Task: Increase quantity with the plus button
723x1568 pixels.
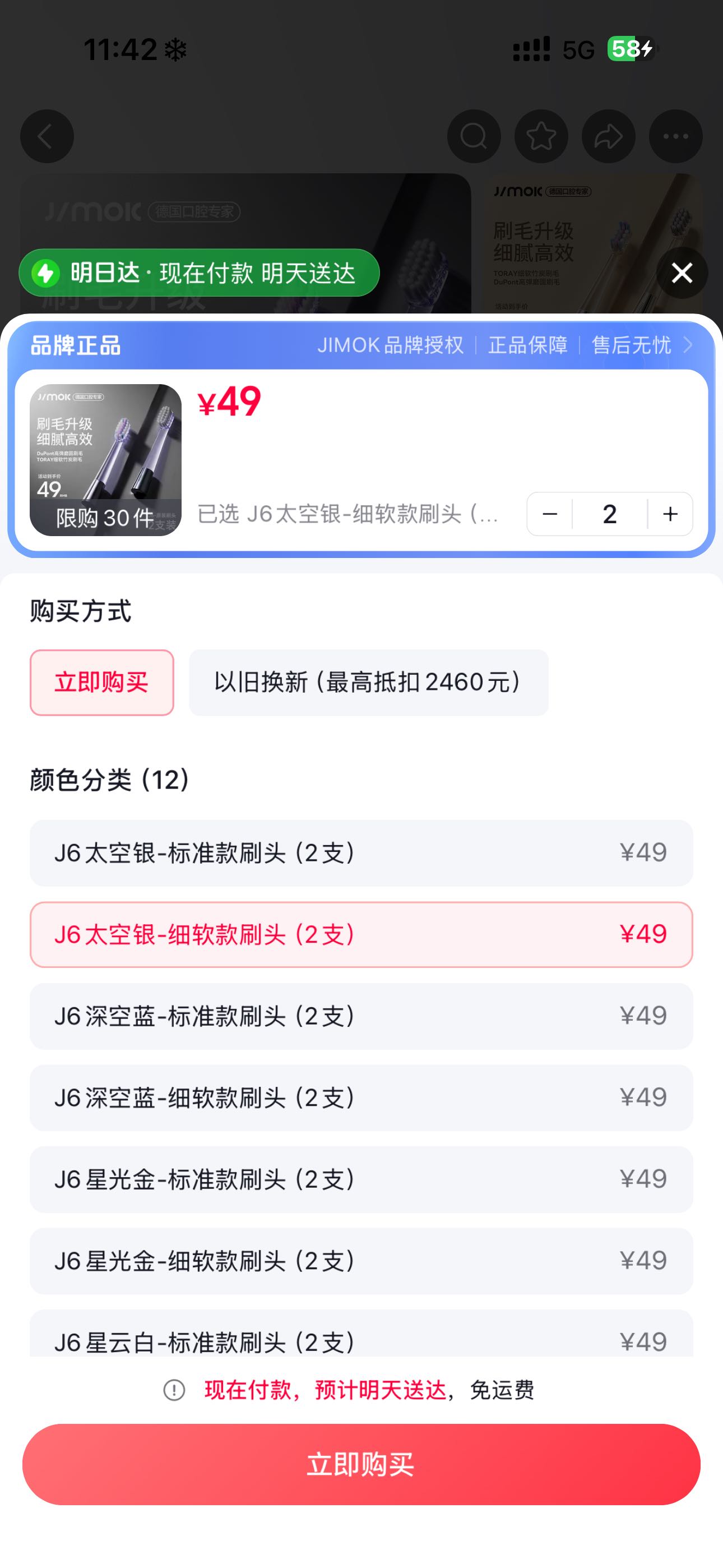Action: point(670,514)
